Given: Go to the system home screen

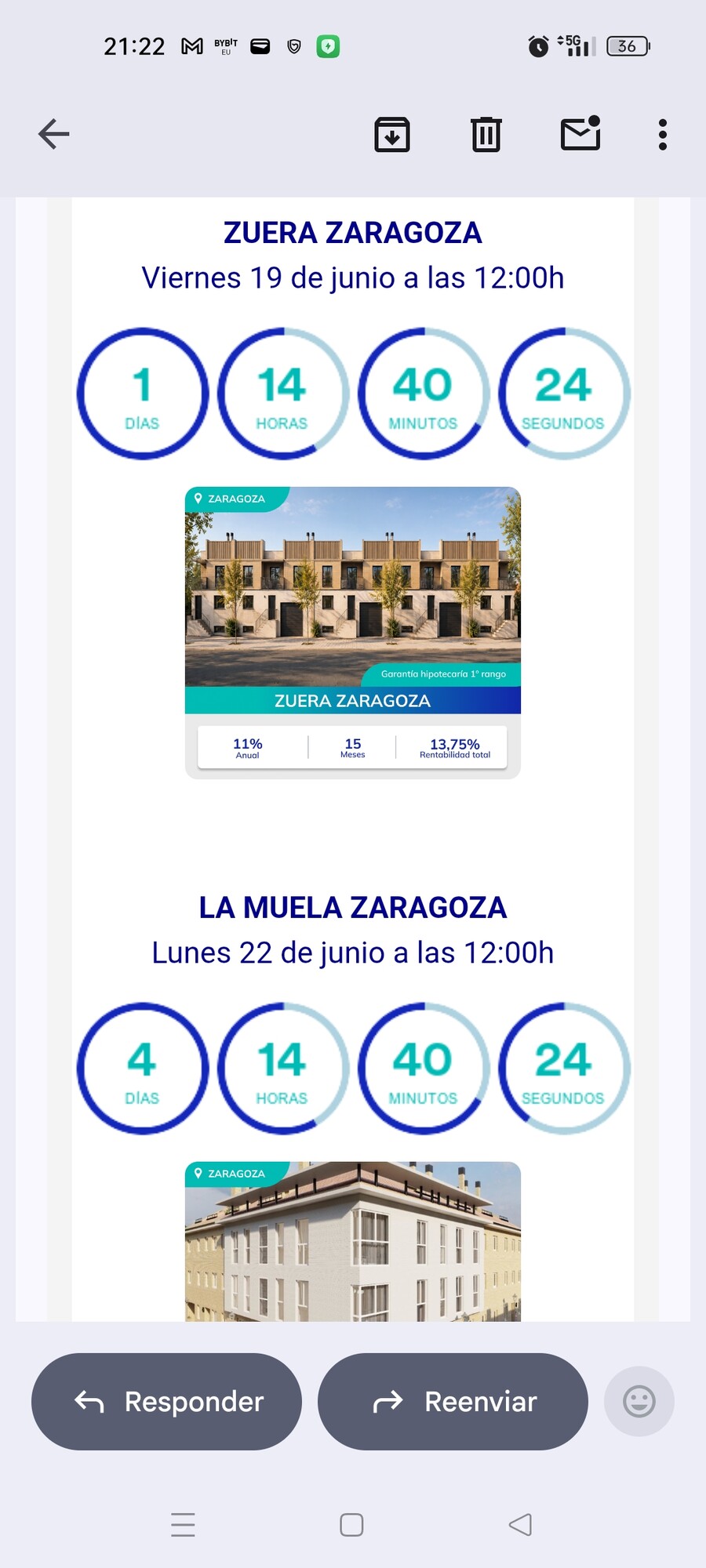Looking at the screenshot, I should pyautogui.click(x=351, y=1525).
